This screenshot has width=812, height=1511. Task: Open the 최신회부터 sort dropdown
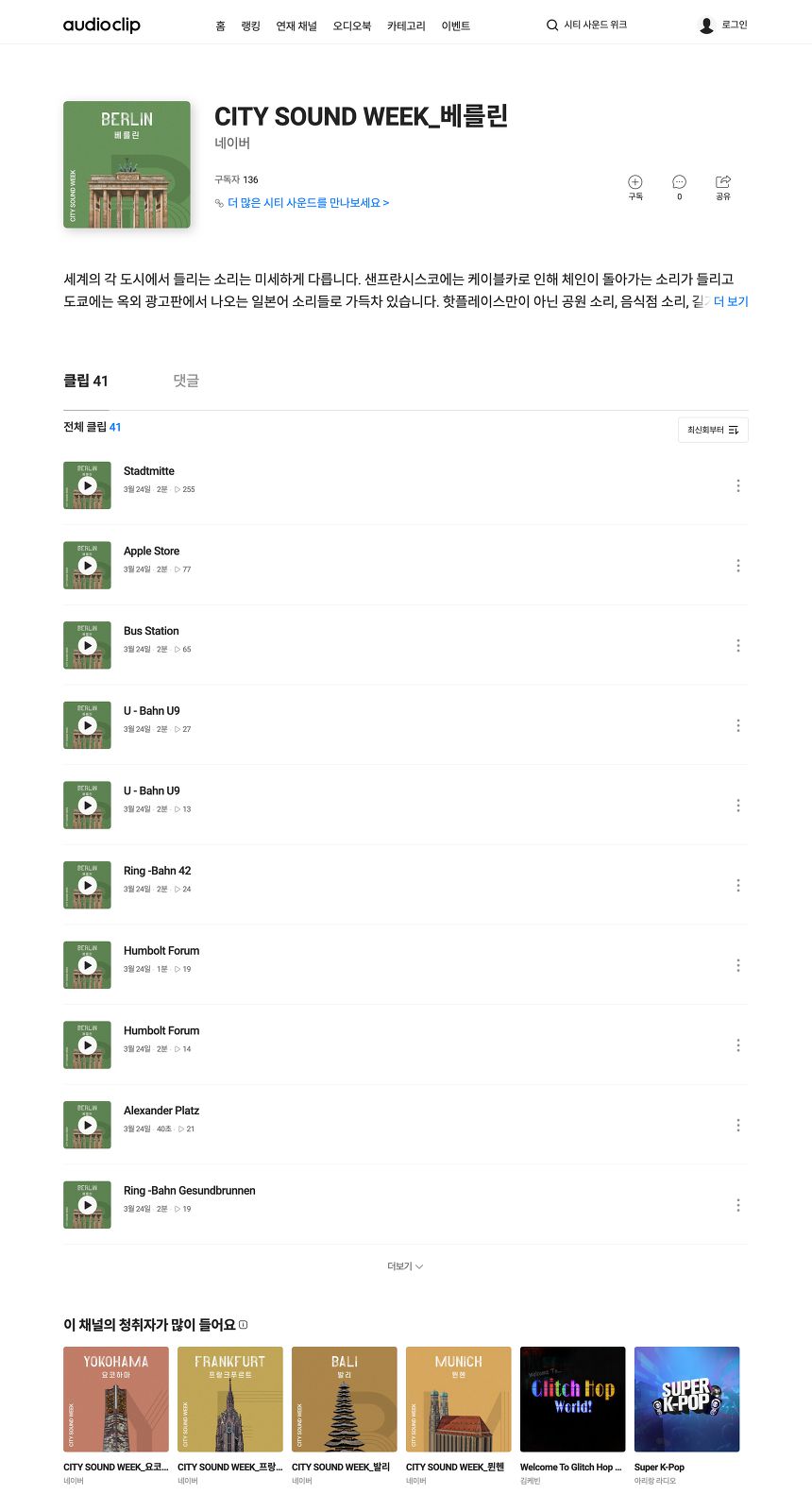pos(713,430)
